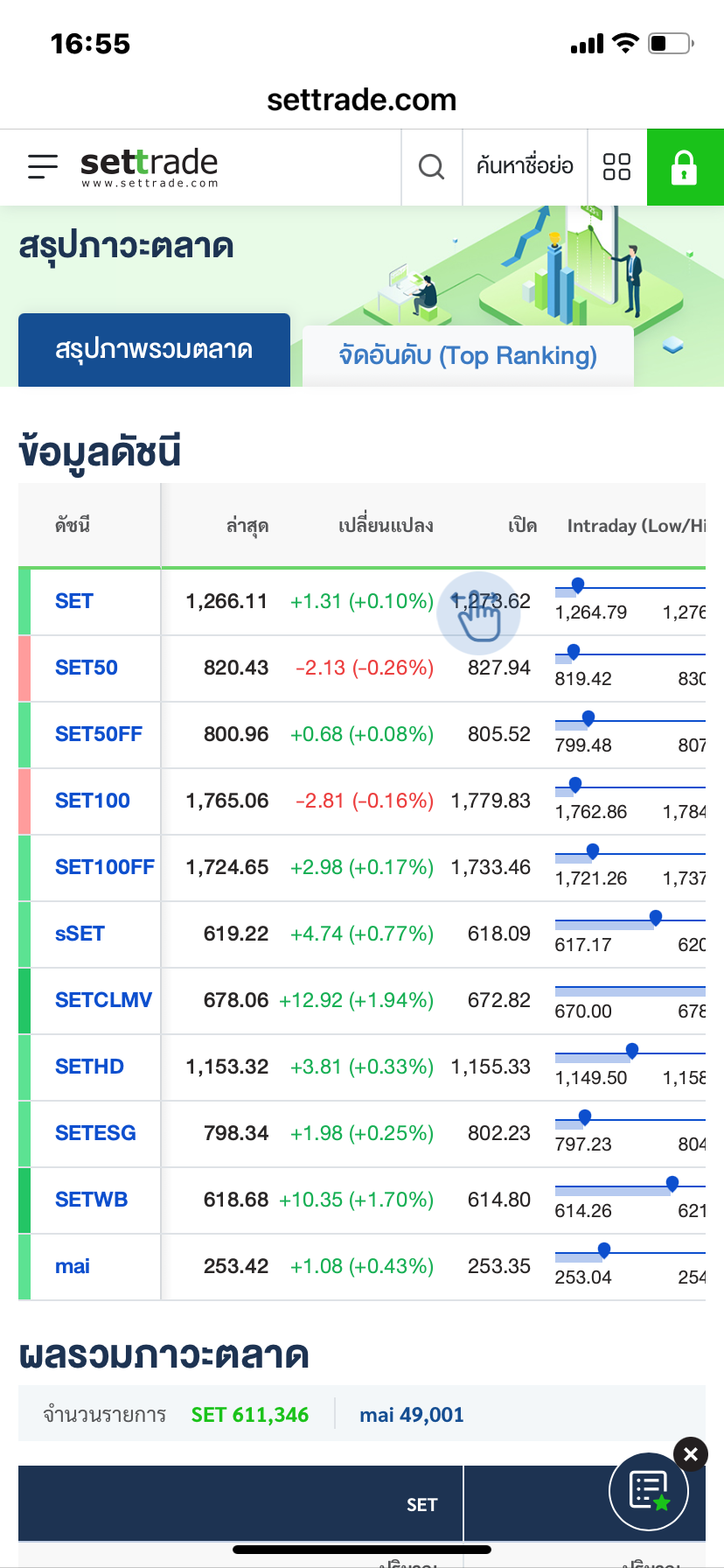View the SET50FF index
Viewport: 724px width, 1568px height.
point(99,734)
